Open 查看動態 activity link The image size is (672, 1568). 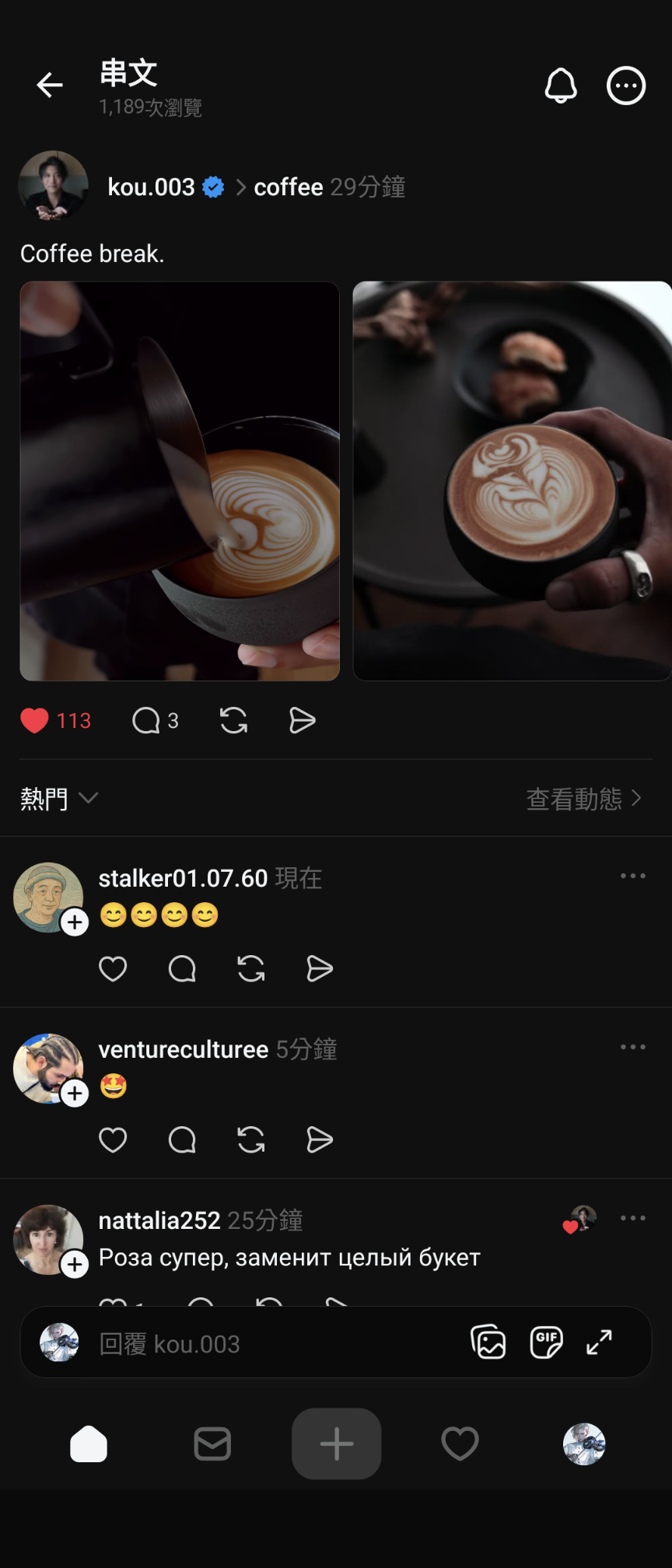(583, 799)
